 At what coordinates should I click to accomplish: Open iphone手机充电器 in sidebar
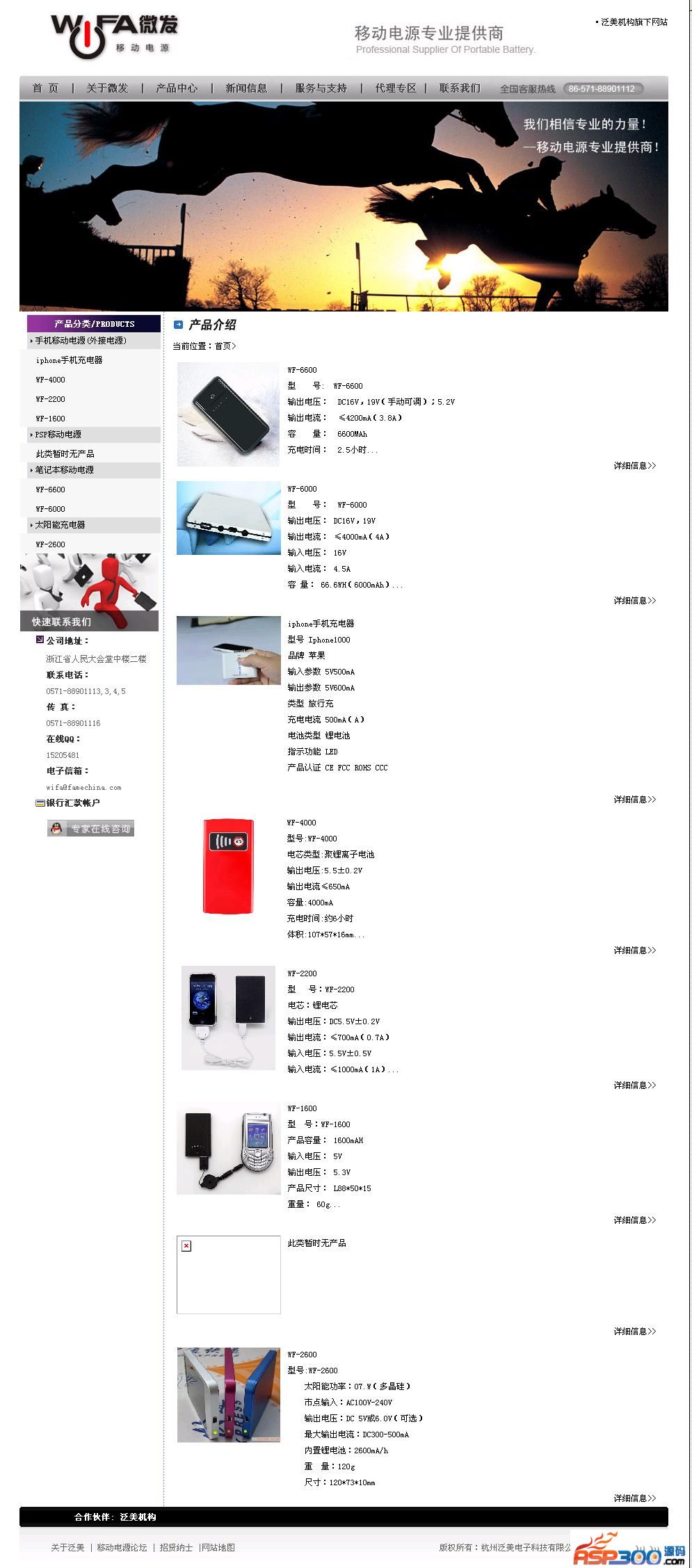[x=69, y=360]
